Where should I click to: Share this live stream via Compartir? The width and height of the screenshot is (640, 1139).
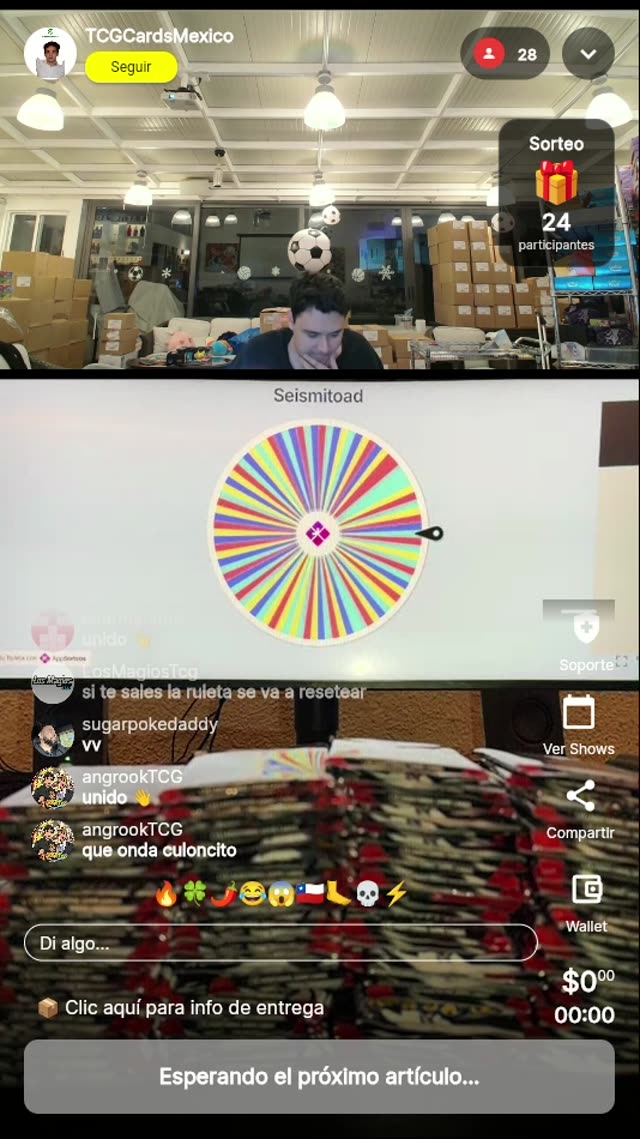(580, 809)
